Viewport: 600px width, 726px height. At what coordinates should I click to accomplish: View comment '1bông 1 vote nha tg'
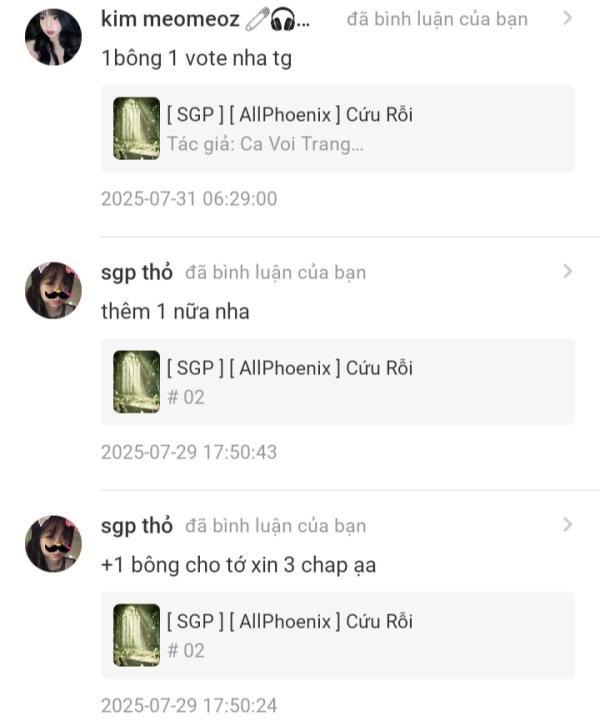click(x=196, y=59)
